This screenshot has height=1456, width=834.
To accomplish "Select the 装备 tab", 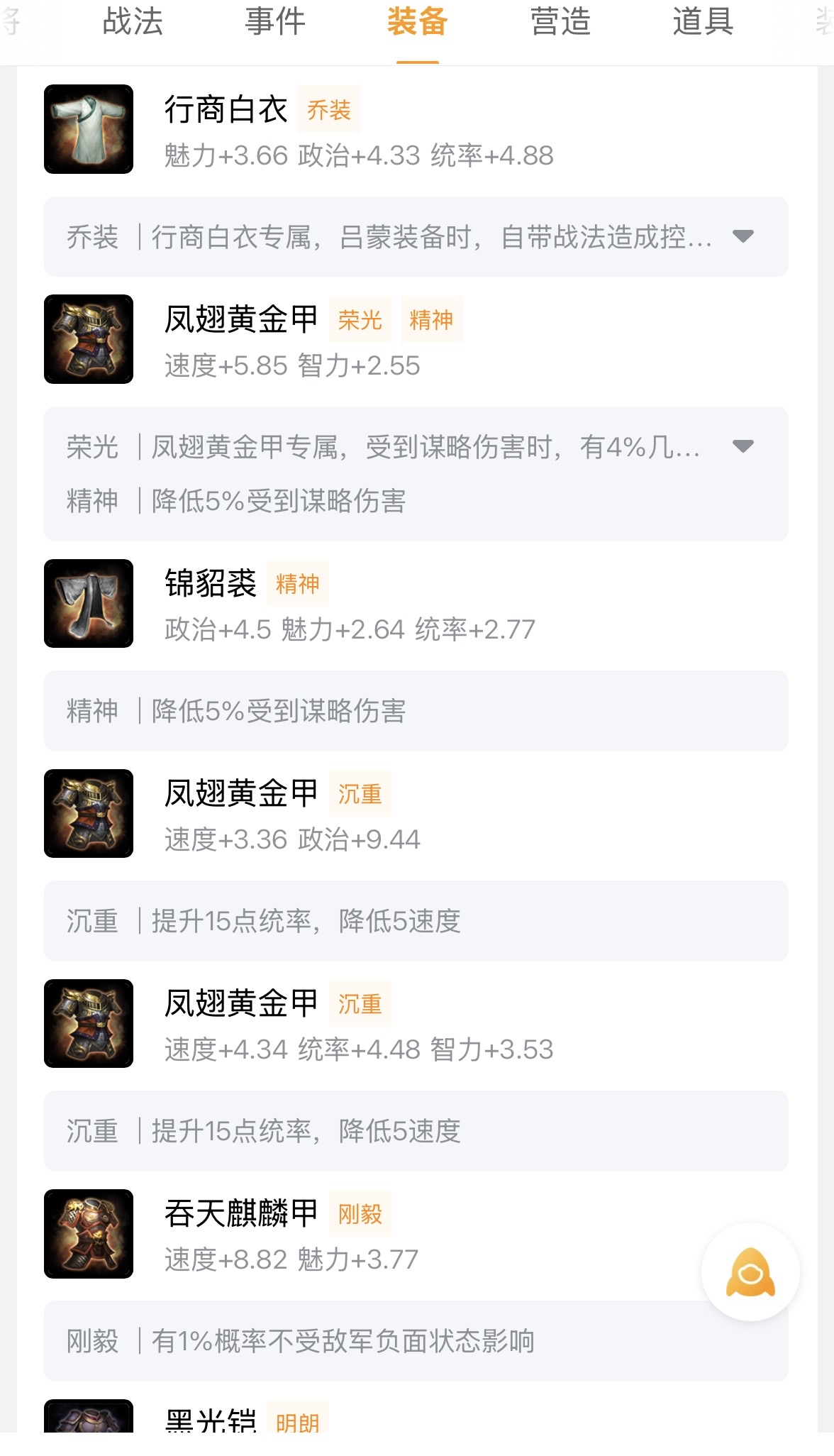I will click(x=417, y=22).
